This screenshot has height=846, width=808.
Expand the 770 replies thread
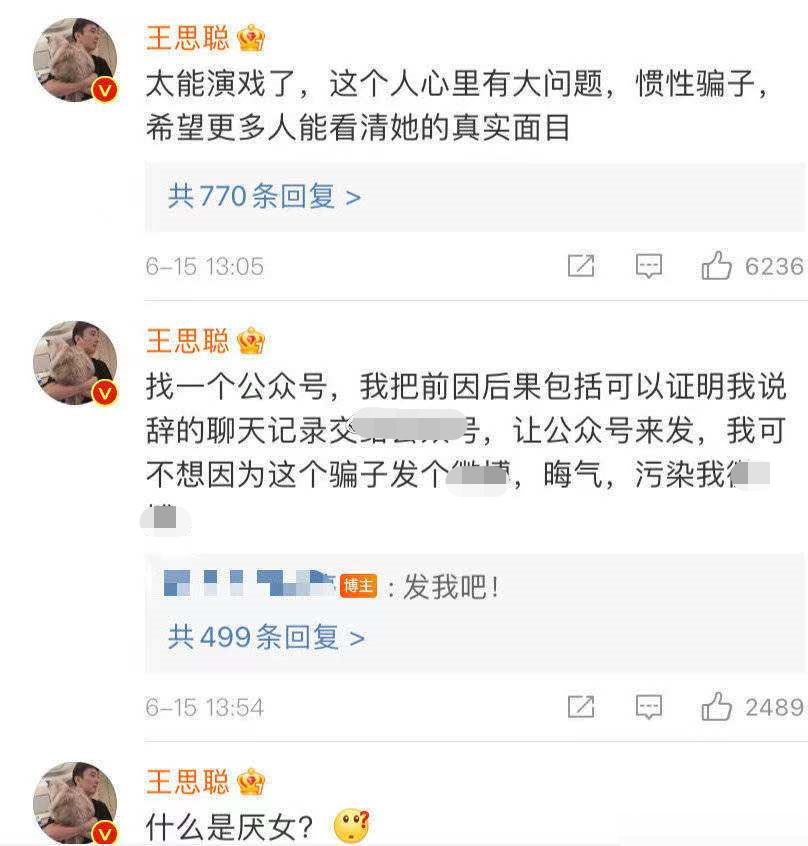click(265, 196)
